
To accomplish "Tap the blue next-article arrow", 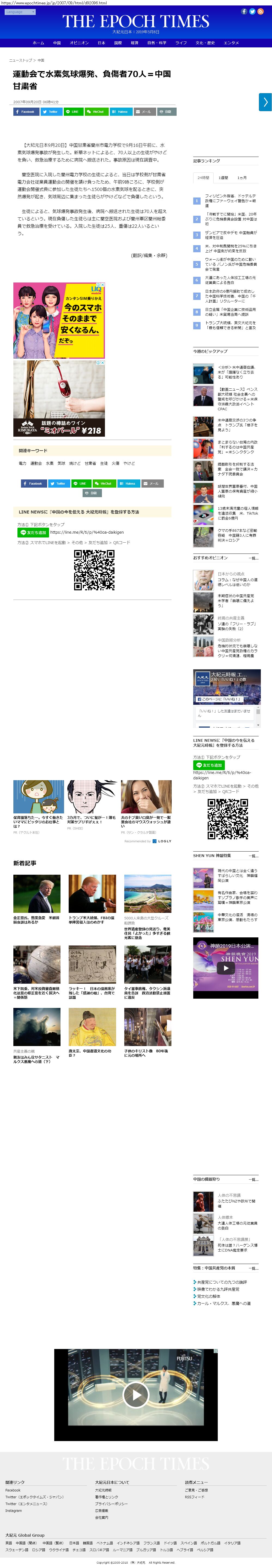I will tap(265, 102).
